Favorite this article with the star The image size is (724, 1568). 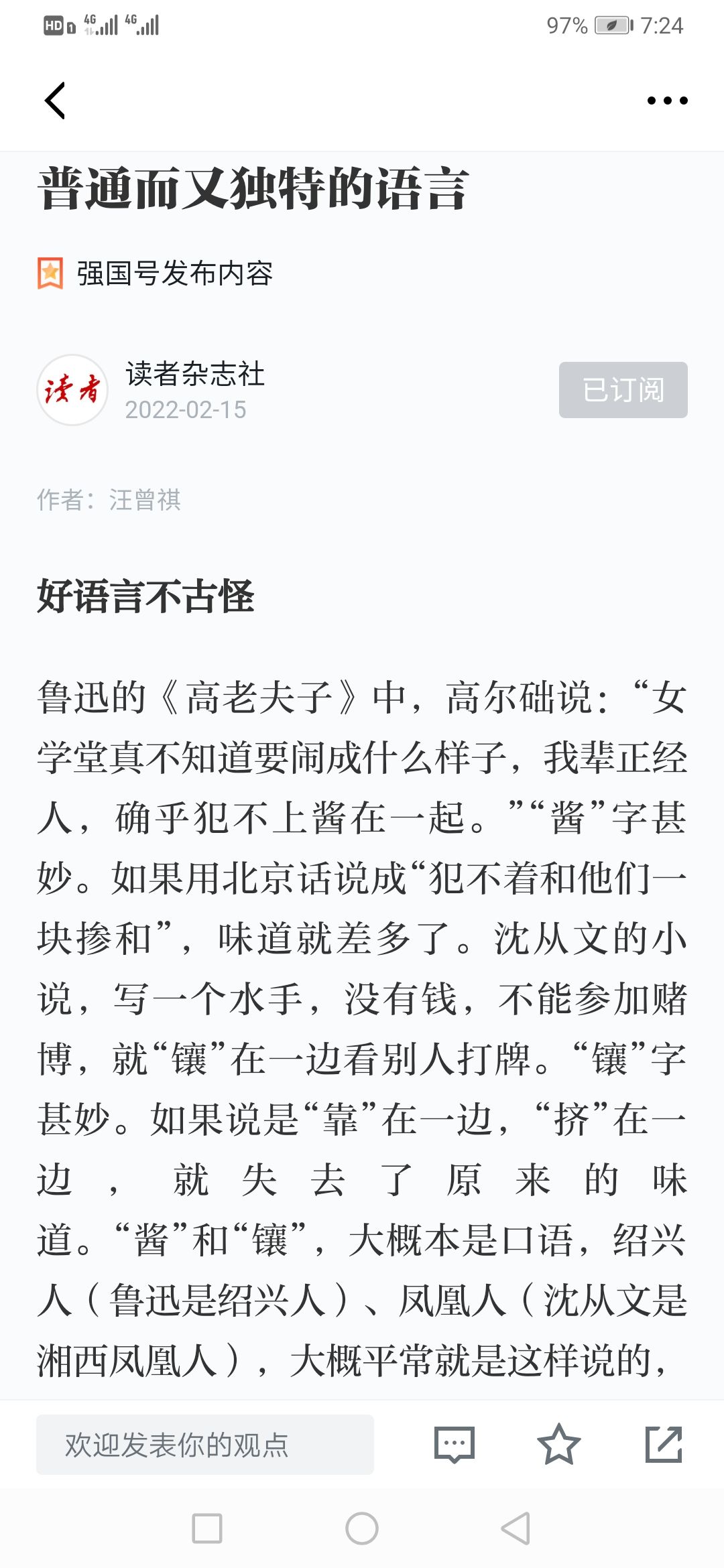pos(558,1444)
